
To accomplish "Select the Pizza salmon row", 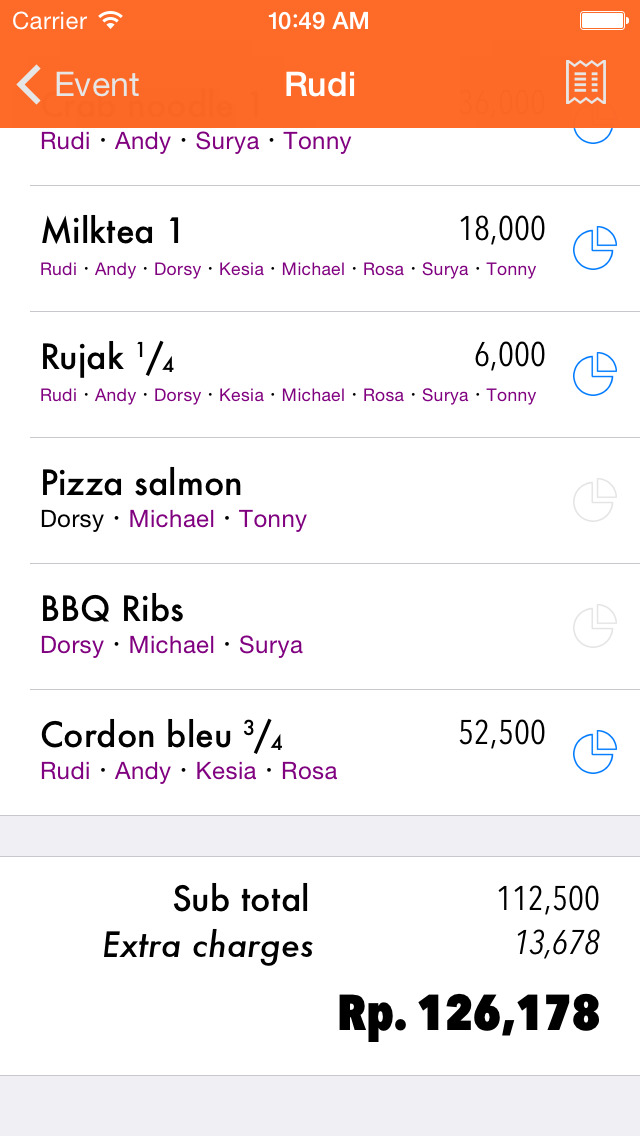I will [x=320, y=501].
